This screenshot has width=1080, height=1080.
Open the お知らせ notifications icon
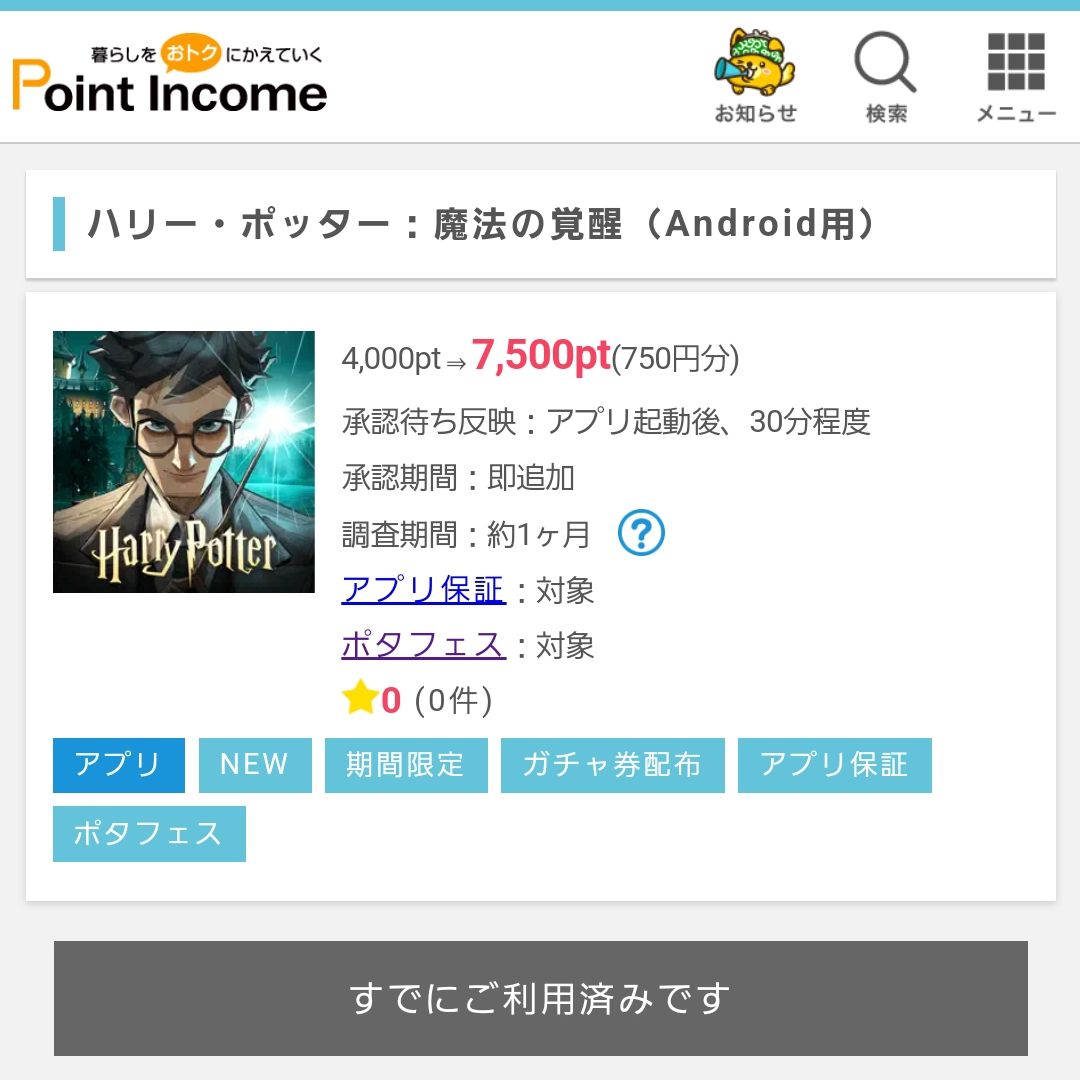(755, 78)
